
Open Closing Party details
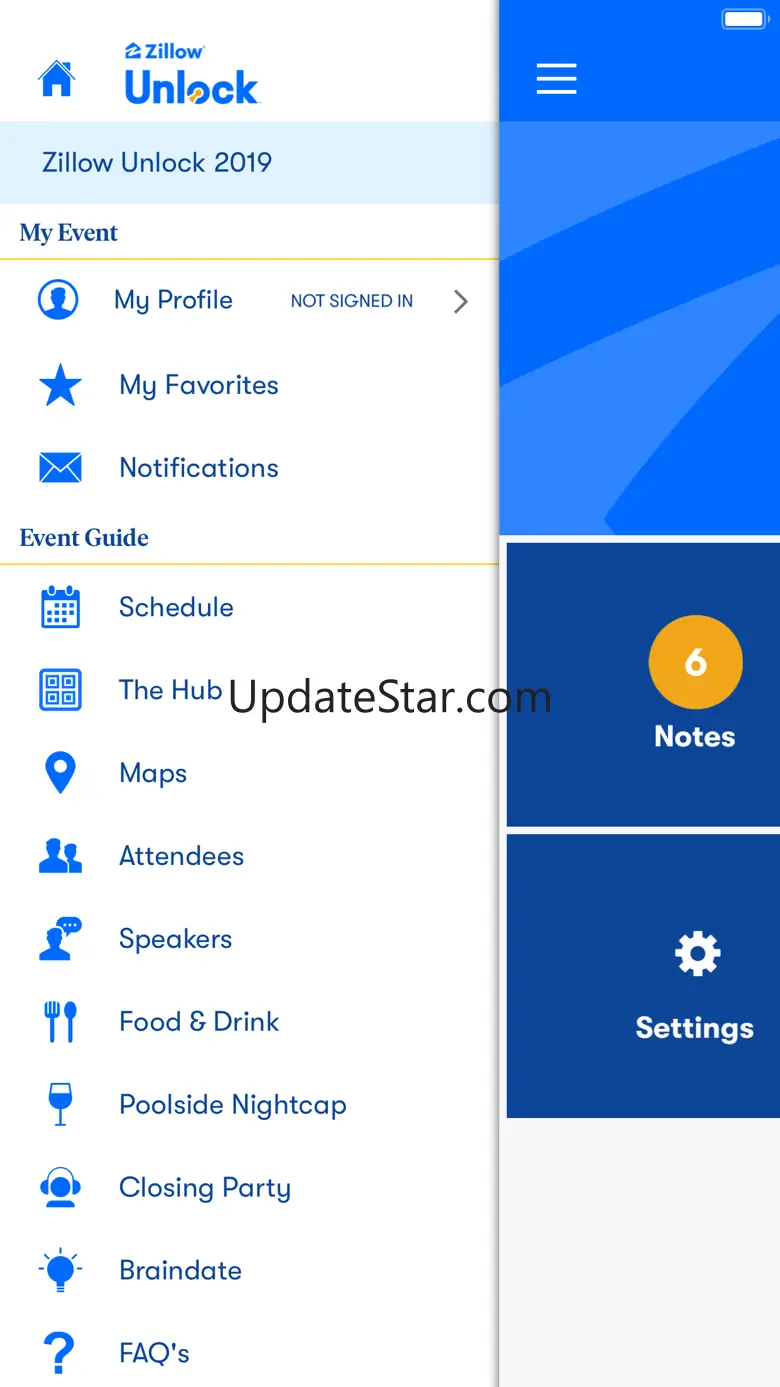point(249,1188)
